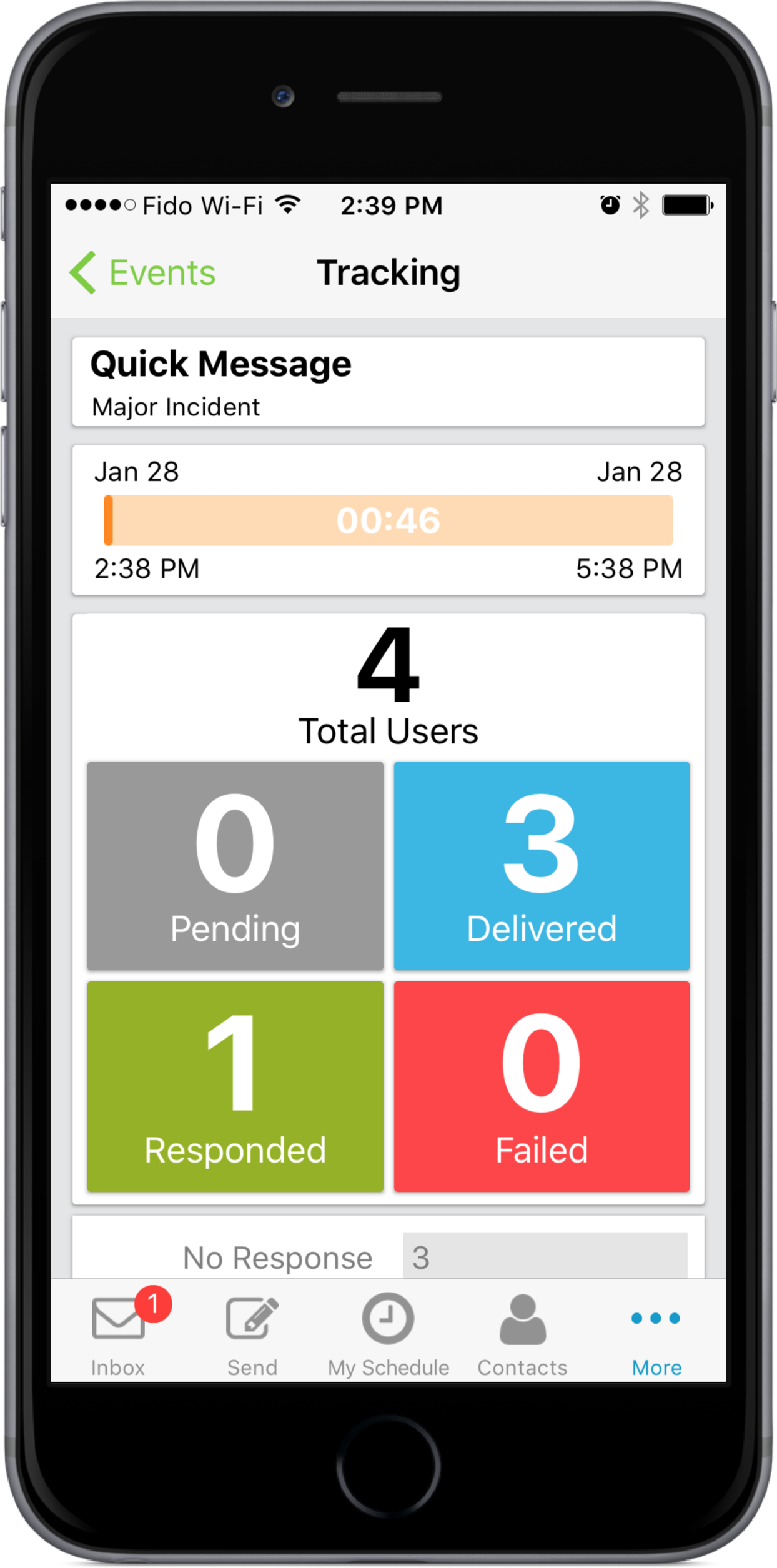View the Failed users tile
The height and width of the screenshot is (1568, 777).
click(542, 1086)
